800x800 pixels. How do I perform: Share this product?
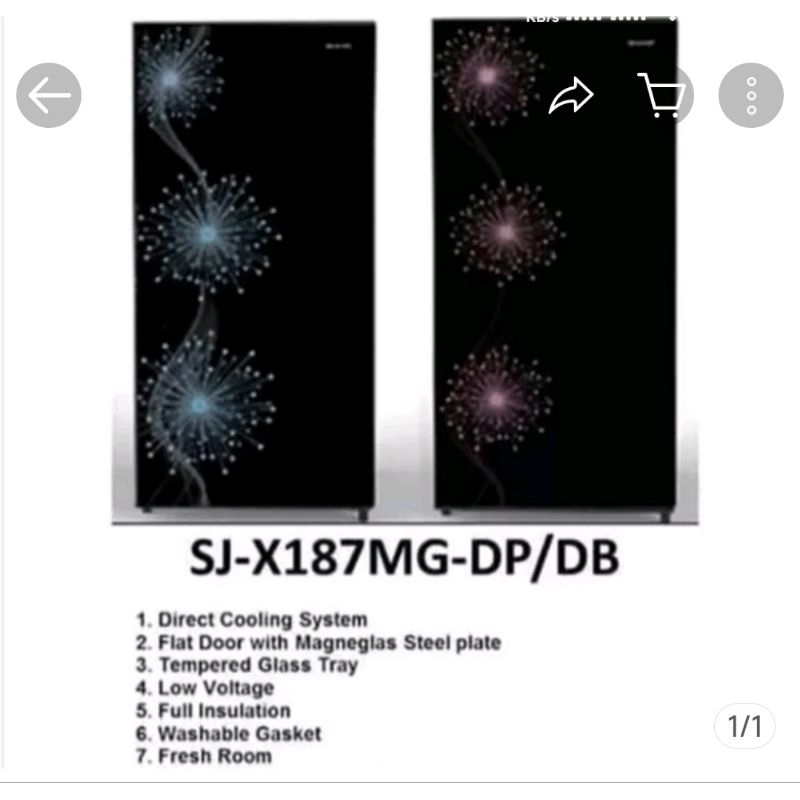[571, 96]
